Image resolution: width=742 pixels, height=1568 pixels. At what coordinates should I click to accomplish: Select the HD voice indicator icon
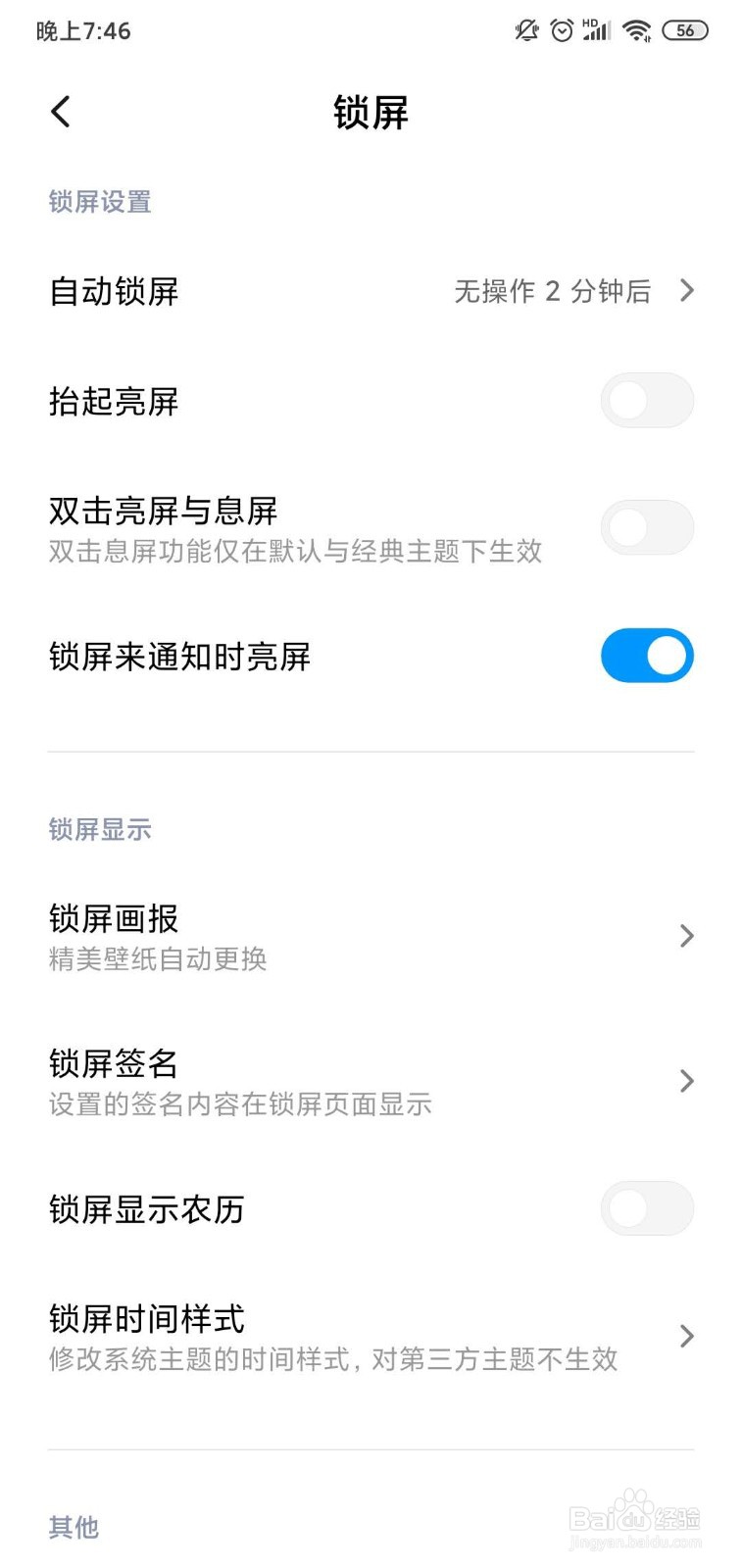click(591, 24)
